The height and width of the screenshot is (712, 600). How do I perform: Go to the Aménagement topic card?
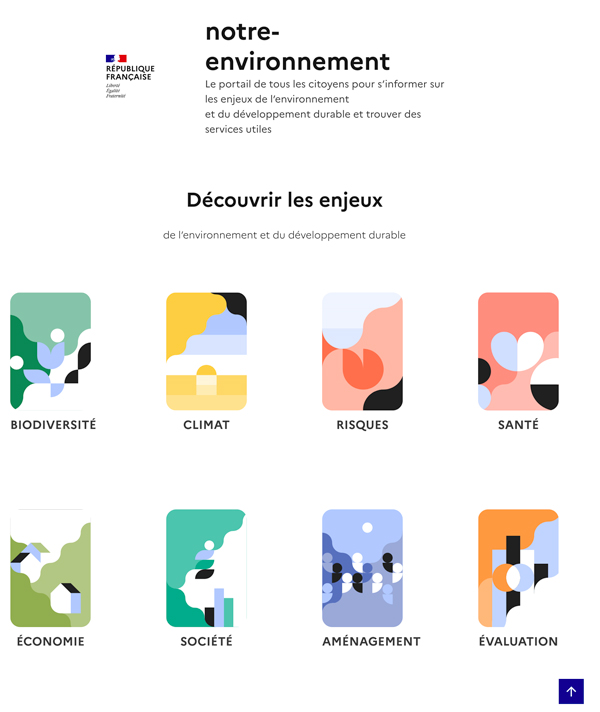click(x=362, y=568)
